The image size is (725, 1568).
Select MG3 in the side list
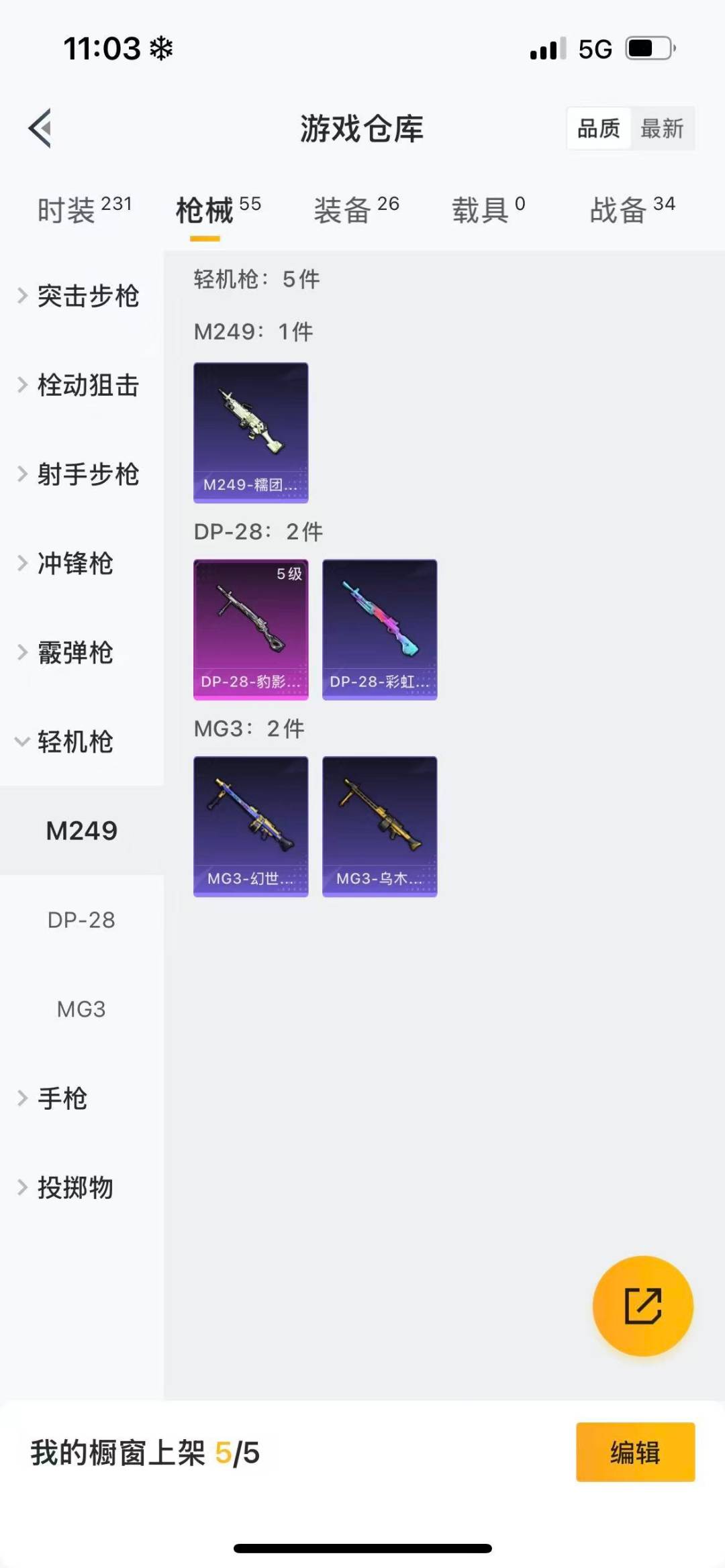coord(81,1009)
